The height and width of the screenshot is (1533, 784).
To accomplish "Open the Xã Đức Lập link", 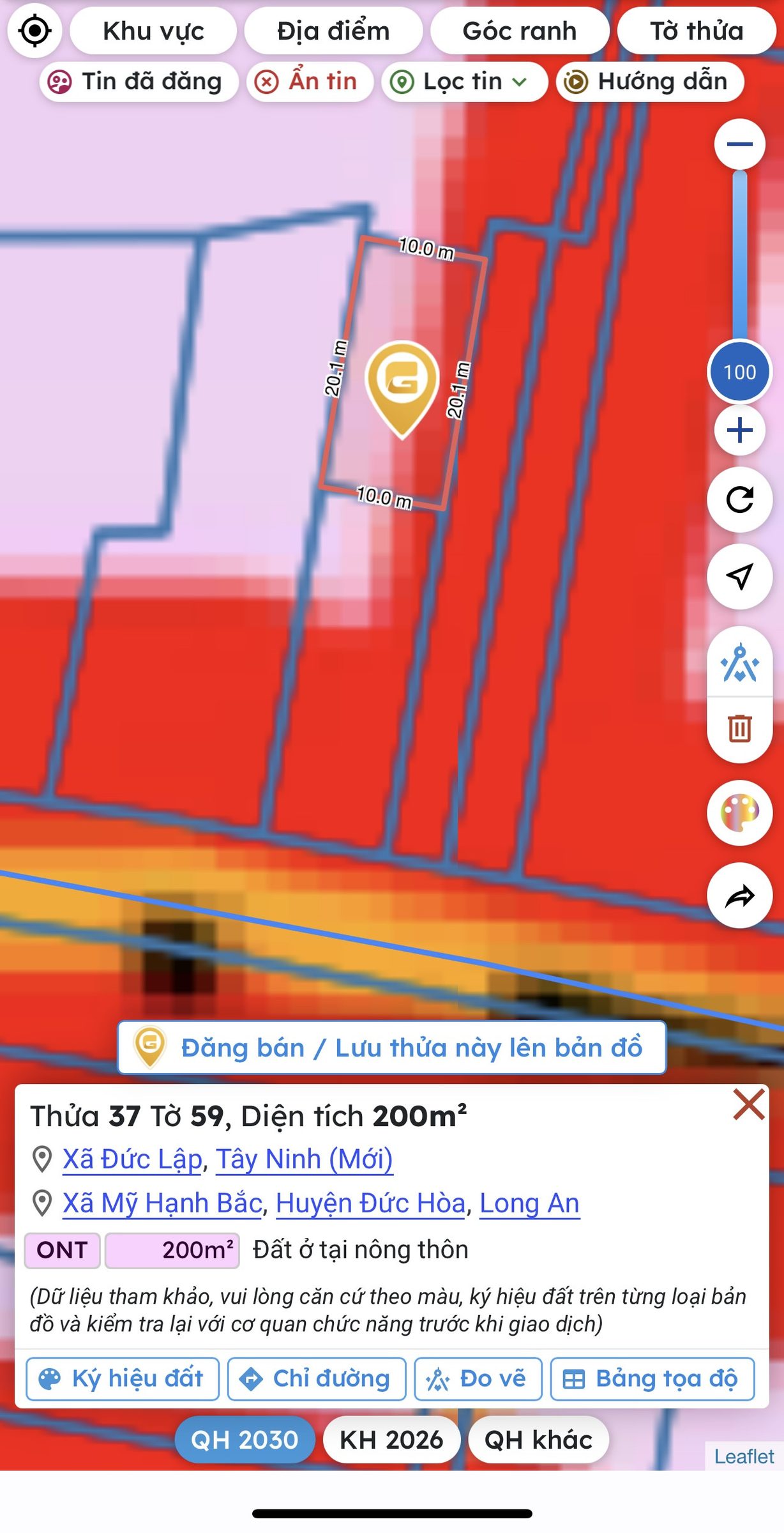I will tap(132, 1159).
